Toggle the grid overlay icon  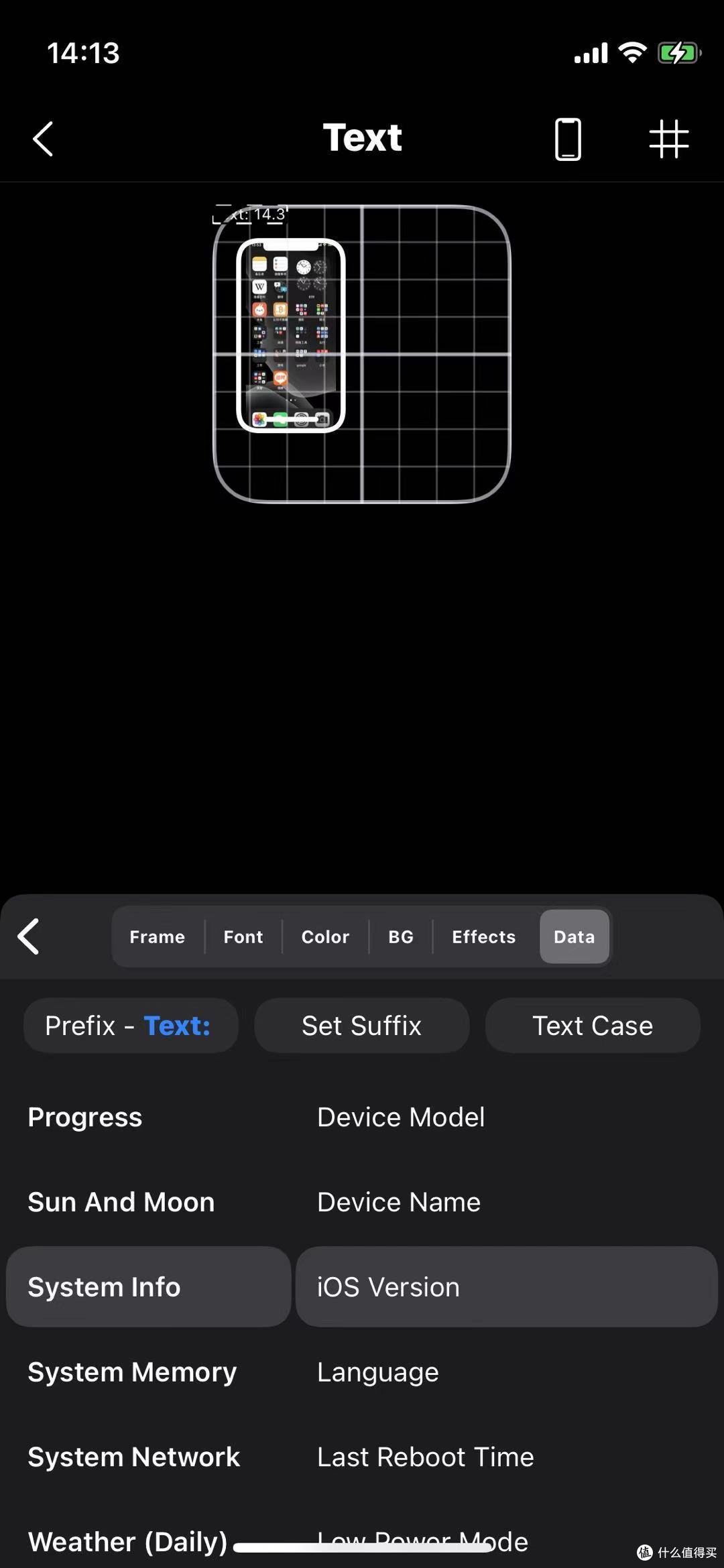pyautogui.click(x=668, y=139)
